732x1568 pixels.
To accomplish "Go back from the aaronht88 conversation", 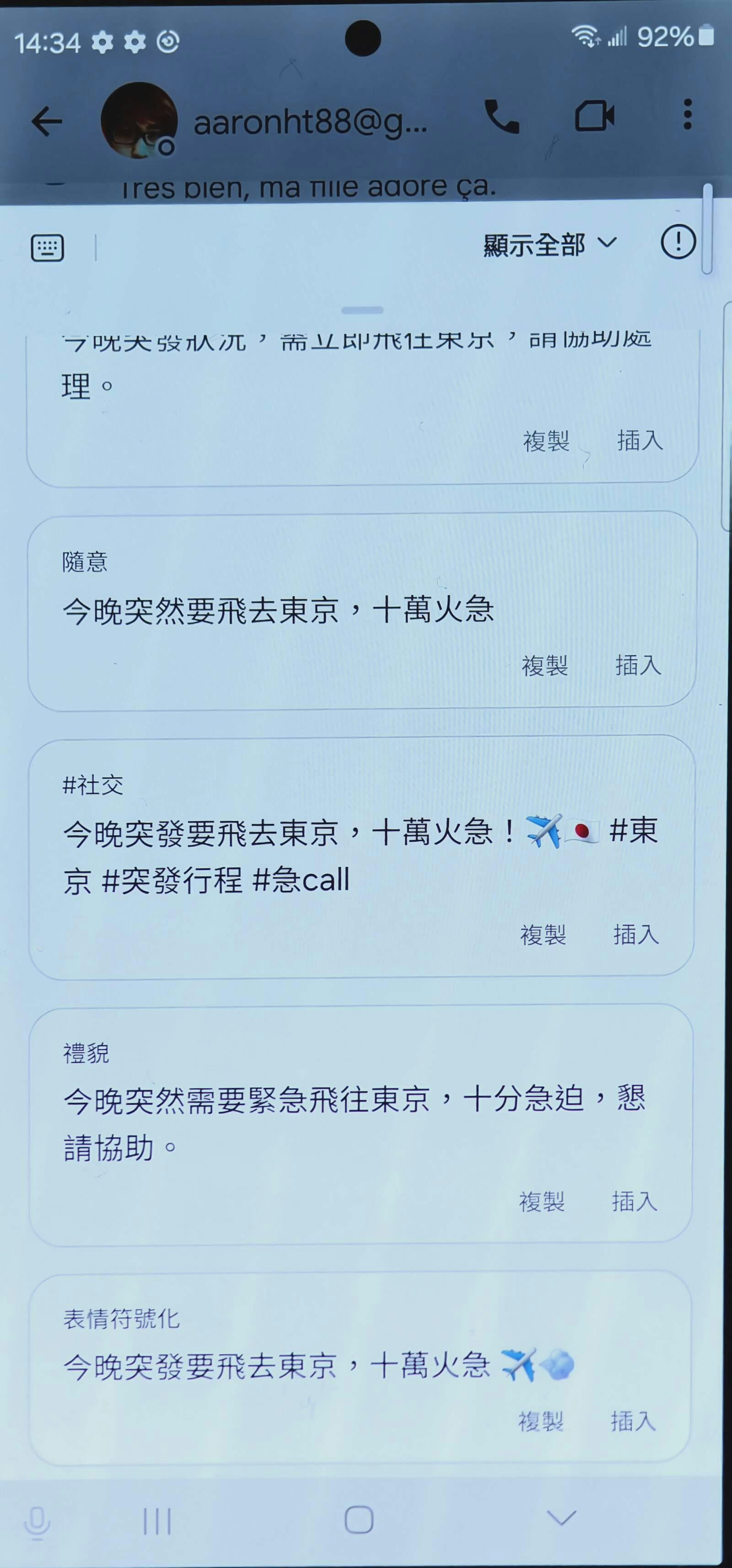I will (47, 121).
